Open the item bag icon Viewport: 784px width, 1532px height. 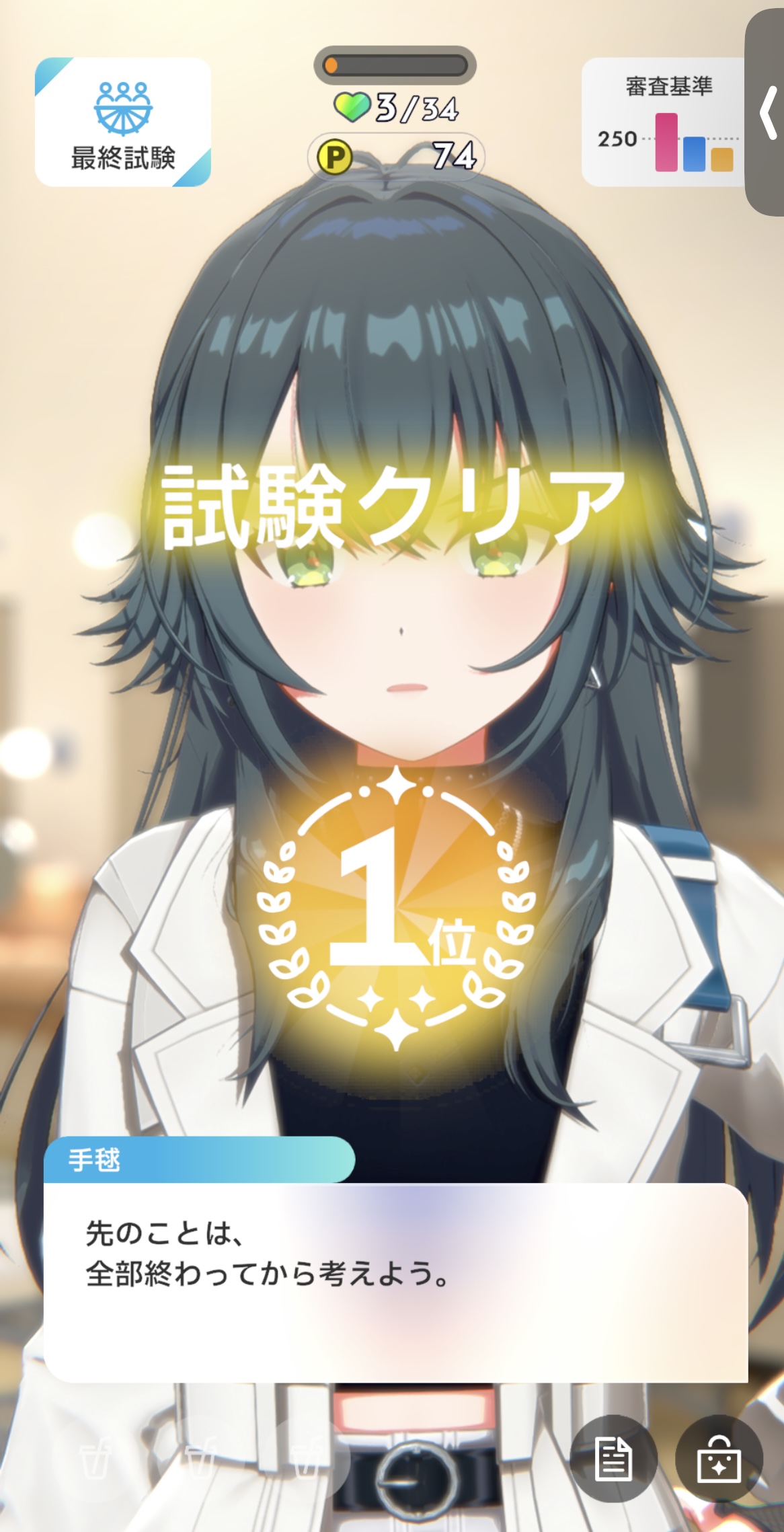pyautogui.click(x=719, y=1459)
